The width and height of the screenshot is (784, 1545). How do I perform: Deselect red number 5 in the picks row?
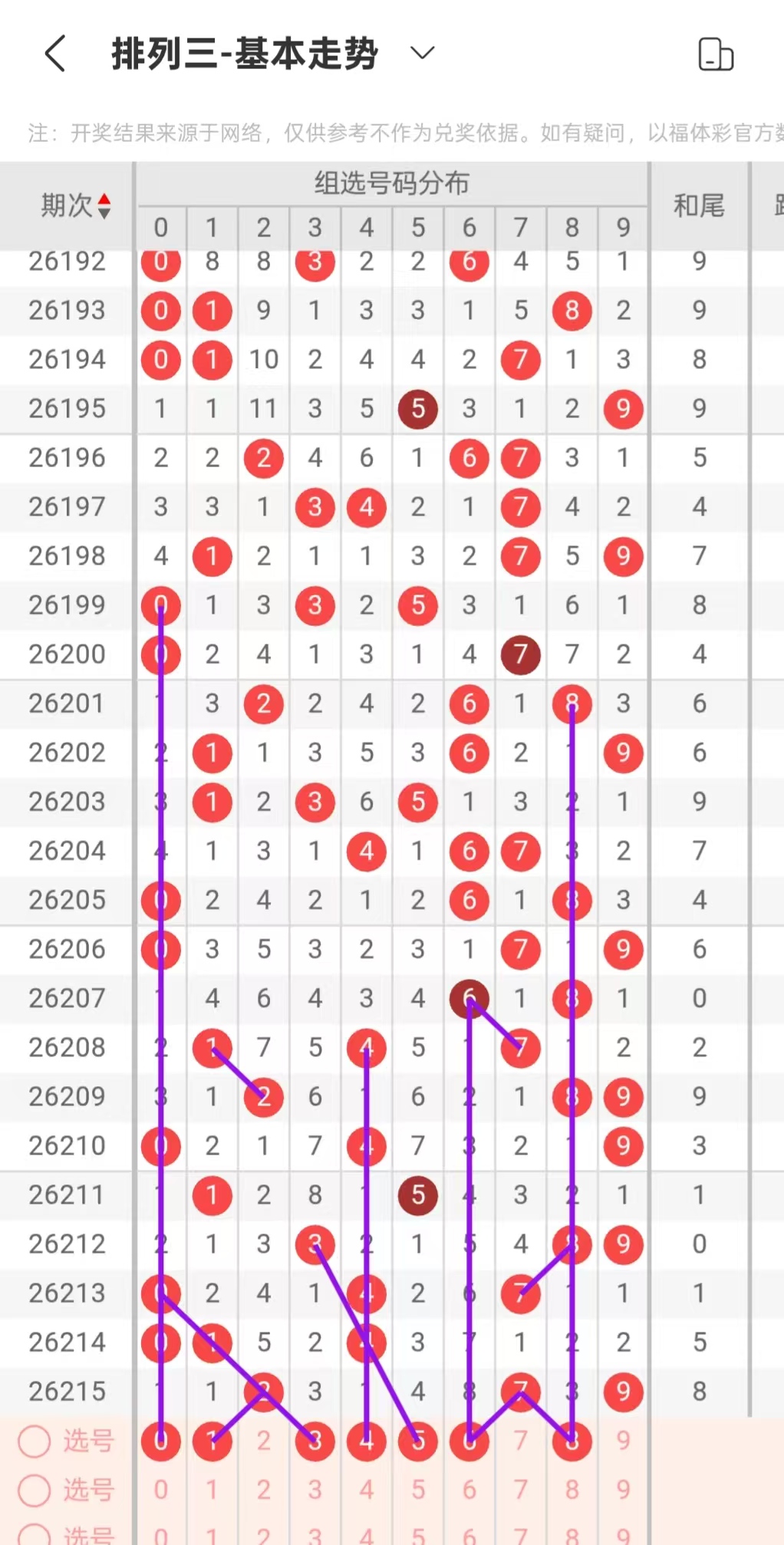pos(417,1441)
